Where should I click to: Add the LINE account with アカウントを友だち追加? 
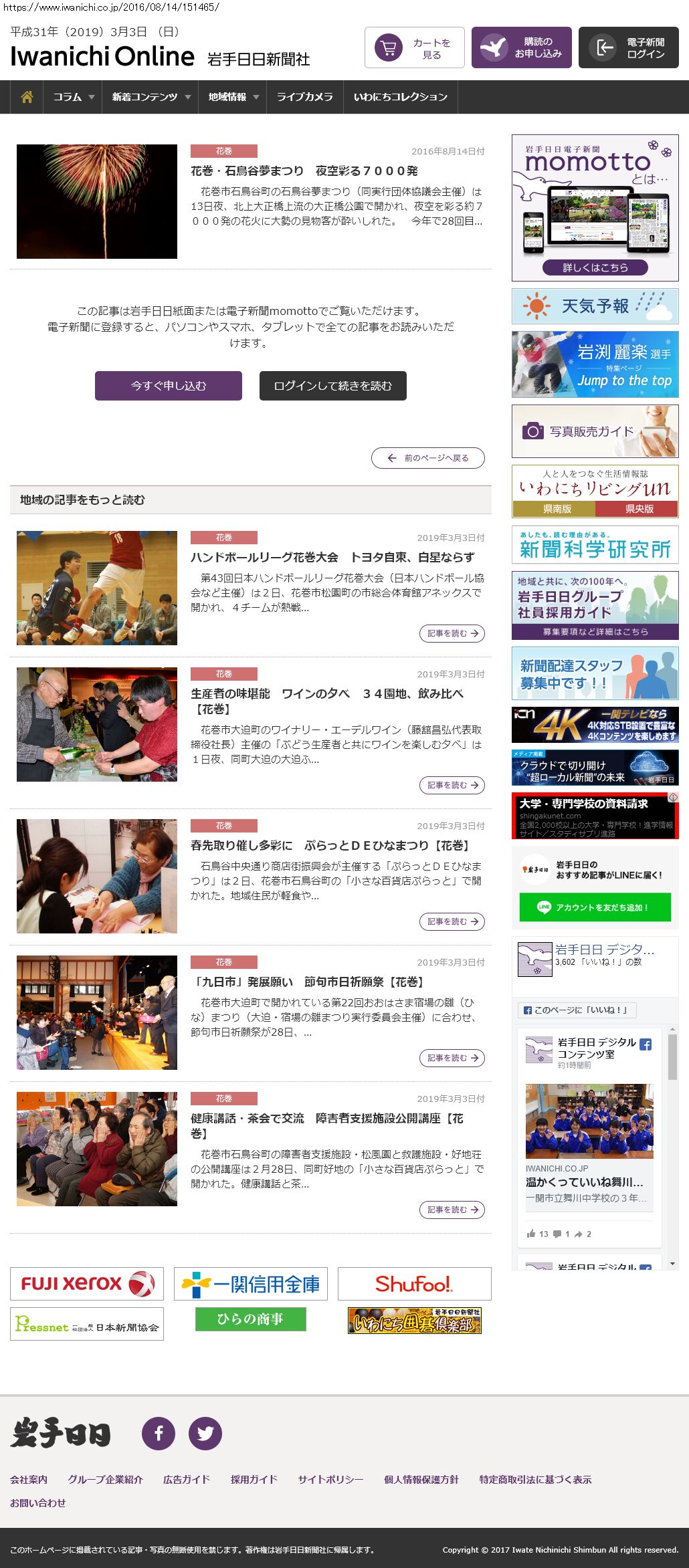tap(595, 907)
